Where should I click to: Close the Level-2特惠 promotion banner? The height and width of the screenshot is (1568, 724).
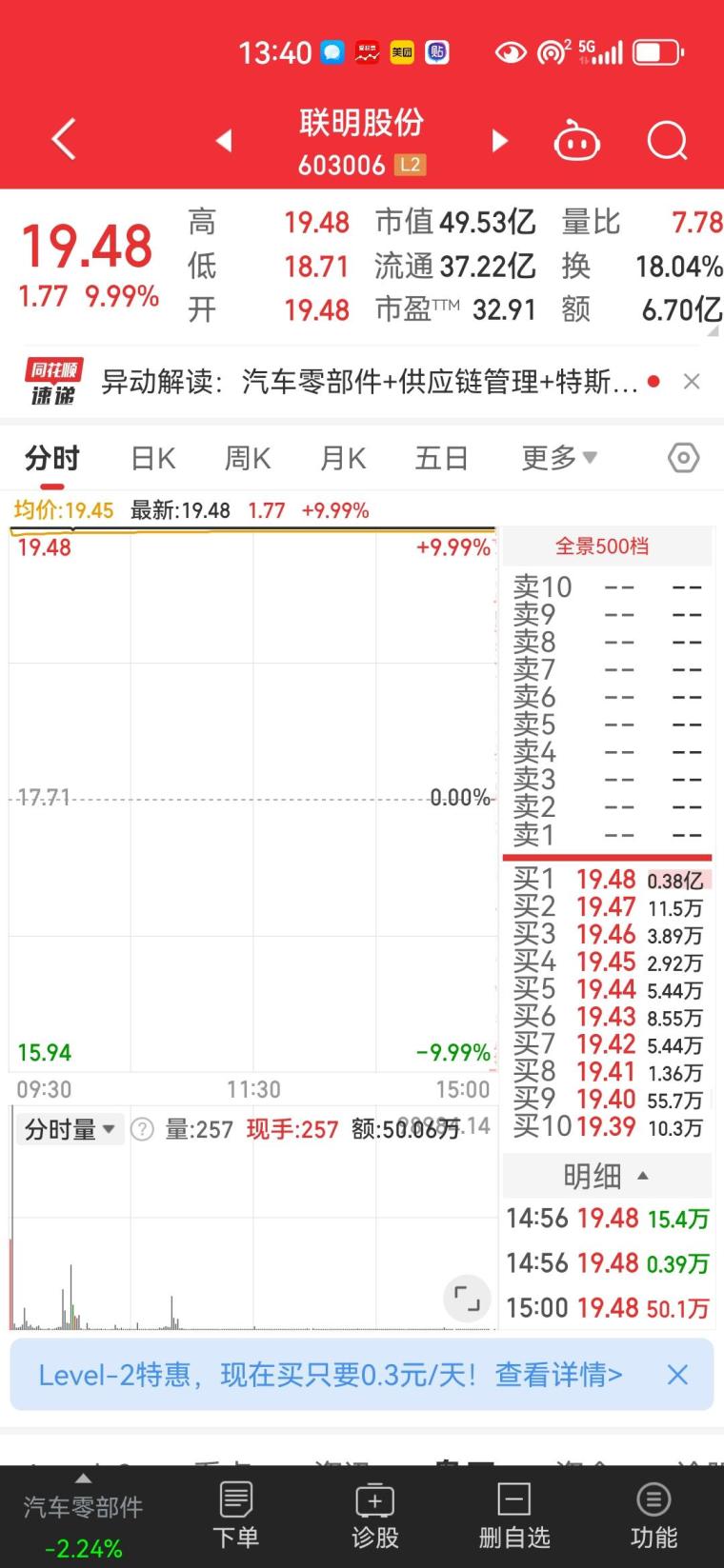click(677, 1375)
